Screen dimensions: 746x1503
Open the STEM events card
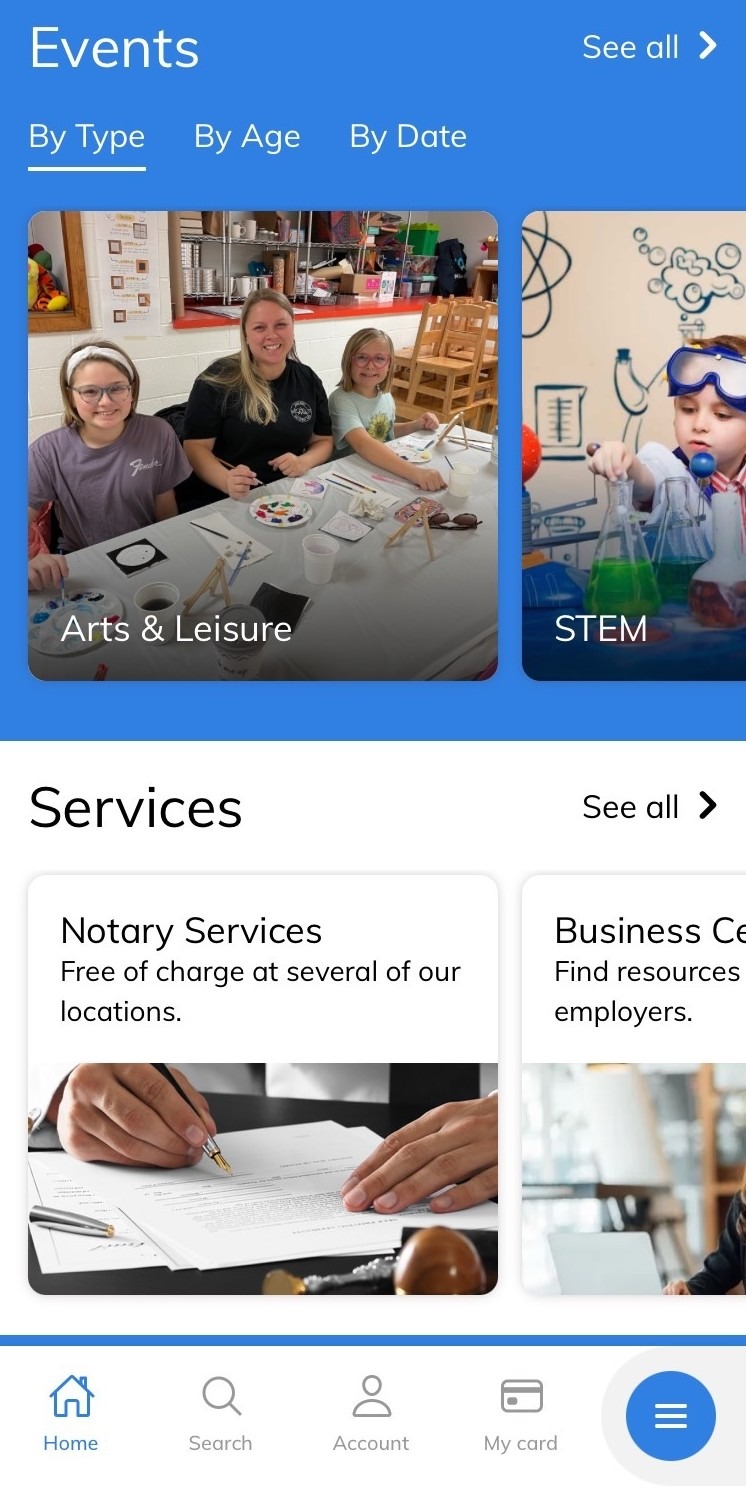point(634,446)
